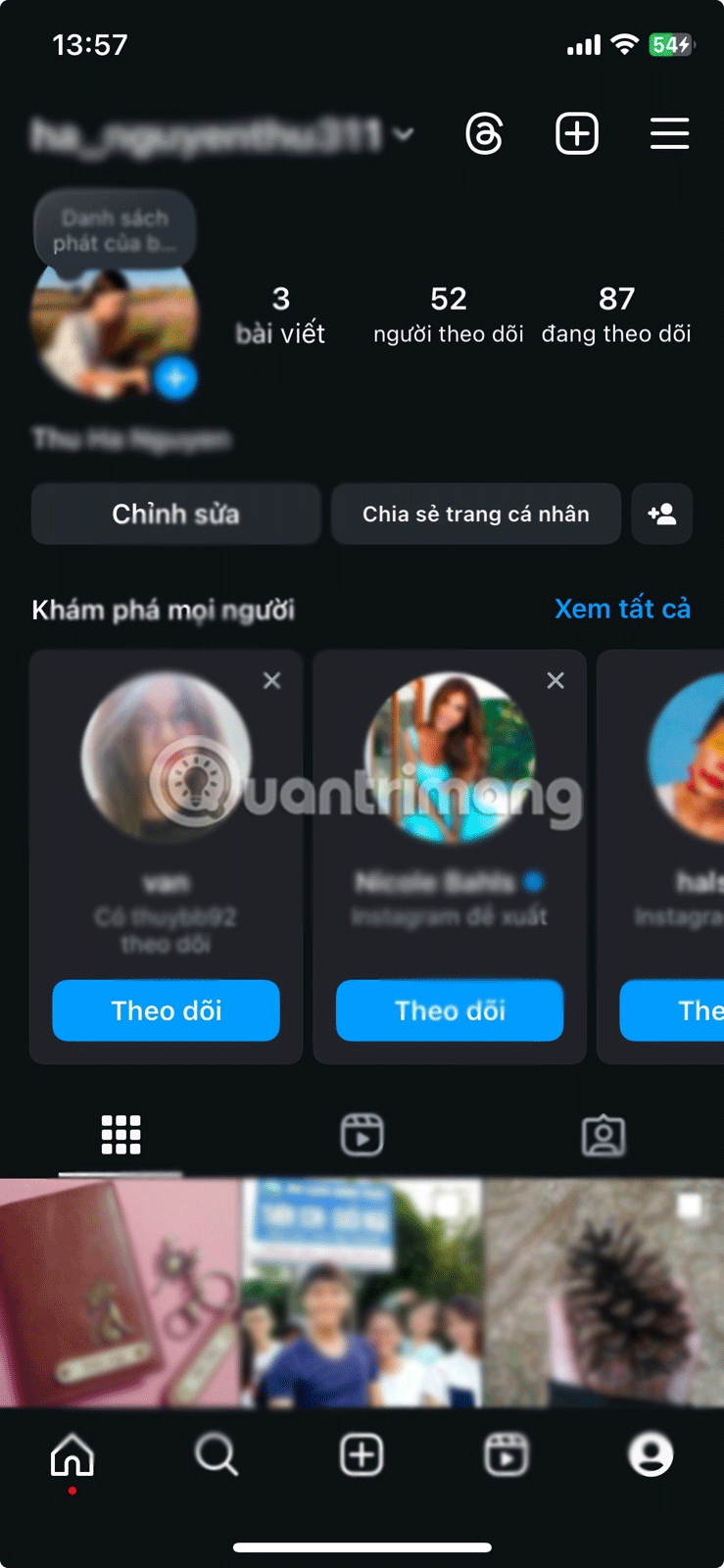The image size is (724, 1568).
Task: Open the hamburger menu
Action: click(669, 134)
